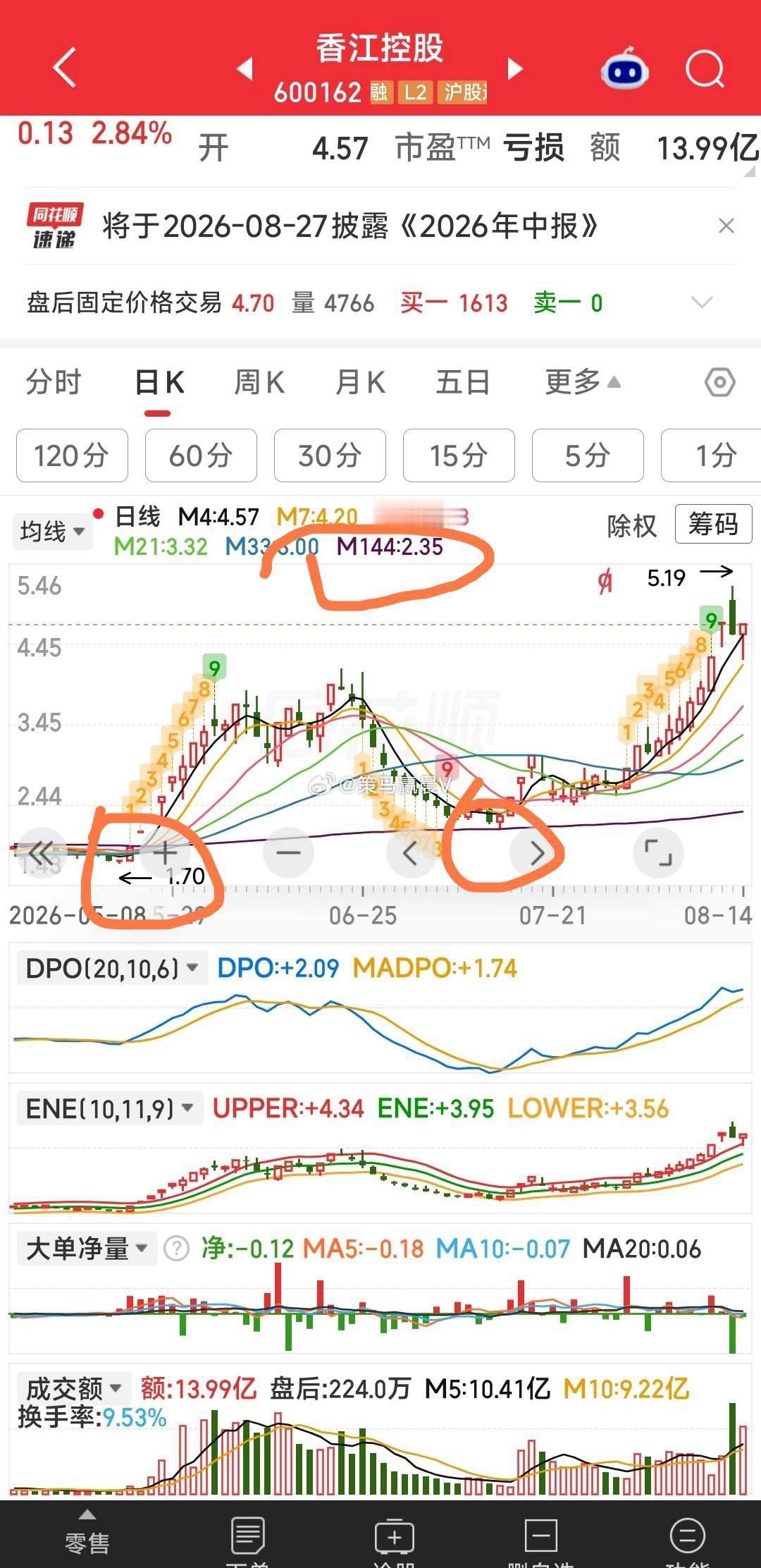This screenshot has height=1568, width=761.
Task: Switch to the 分时 chart tab
Action: tap(54, 383)
